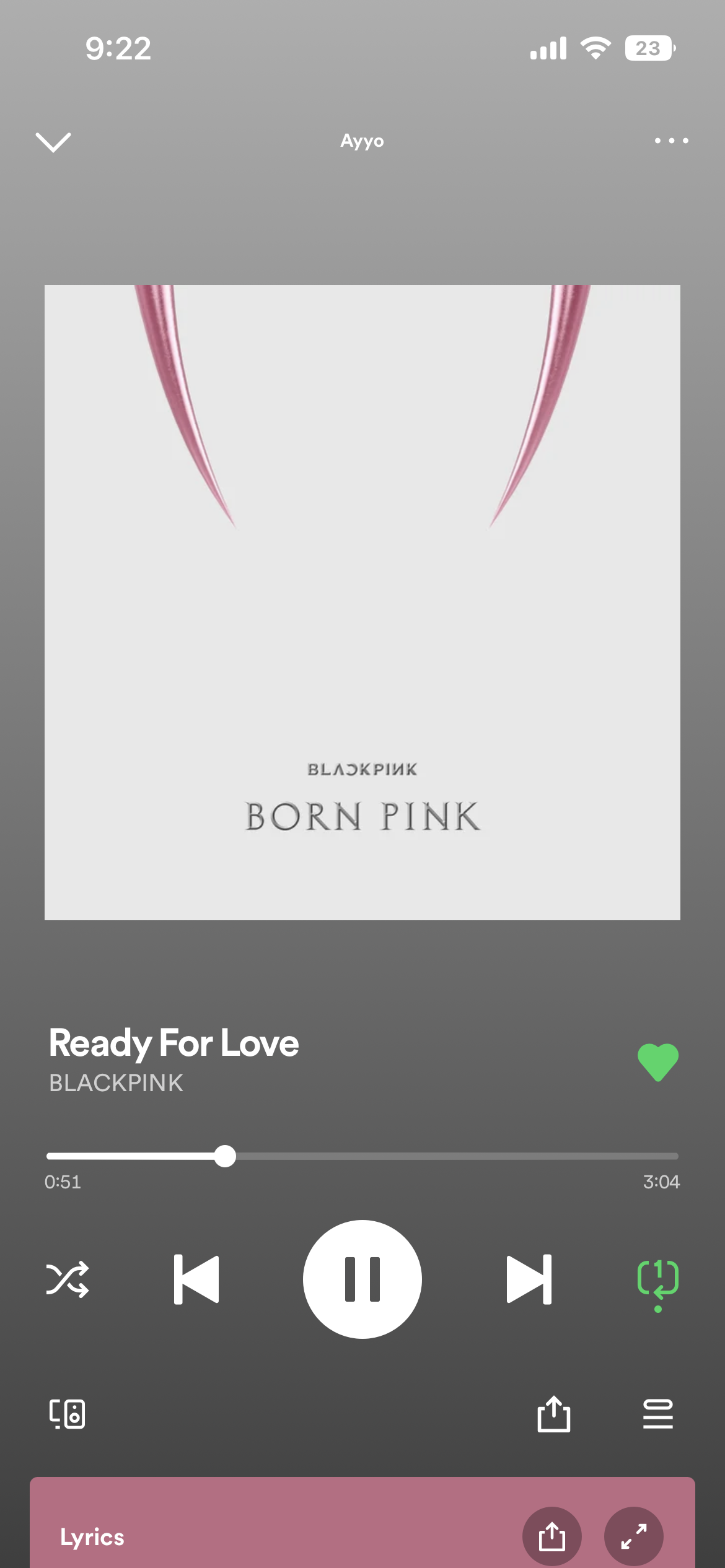The height and width of the screenshot is (1568, 725).
Task: Expand the lyrics to full screen
Action: click(x=633, y=1536)
